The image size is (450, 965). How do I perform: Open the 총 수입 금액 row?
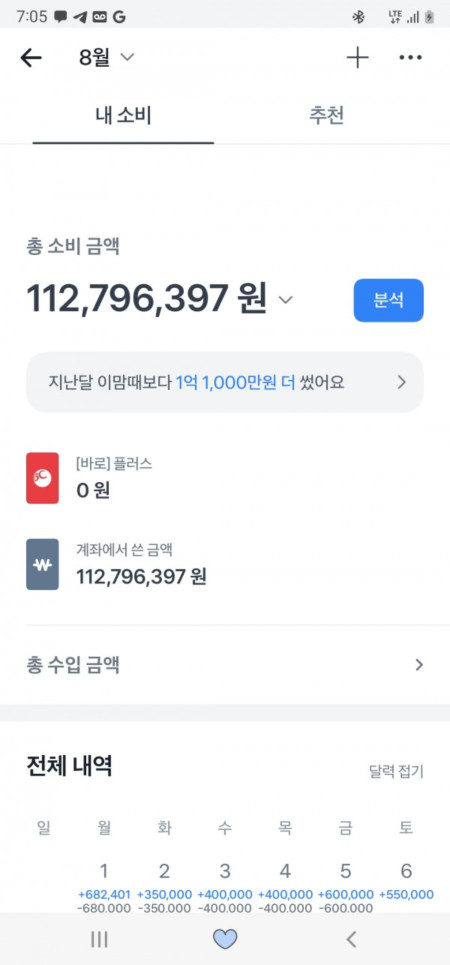[x=225, y=665]
